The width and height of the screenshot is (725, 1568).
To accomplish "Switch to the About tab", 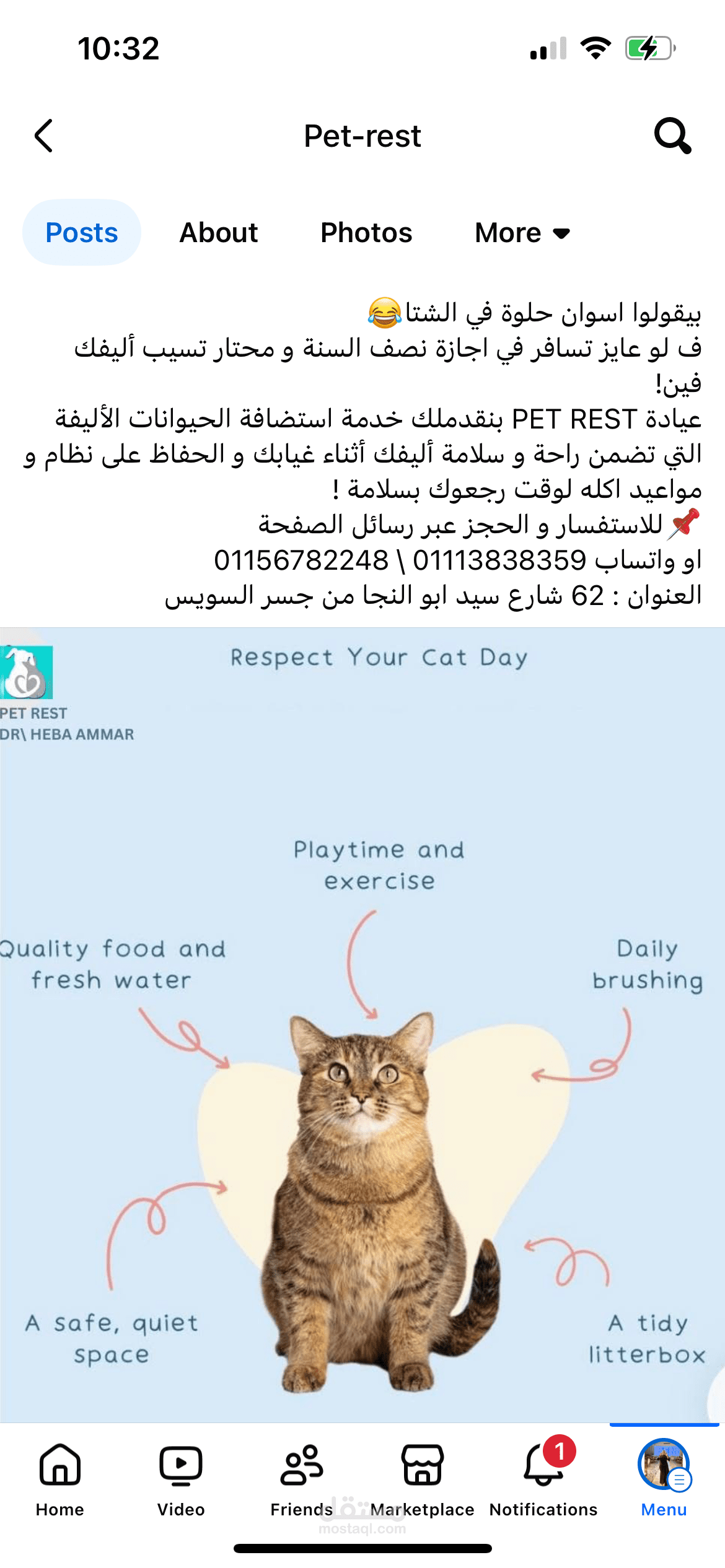I will click(219, 233).
